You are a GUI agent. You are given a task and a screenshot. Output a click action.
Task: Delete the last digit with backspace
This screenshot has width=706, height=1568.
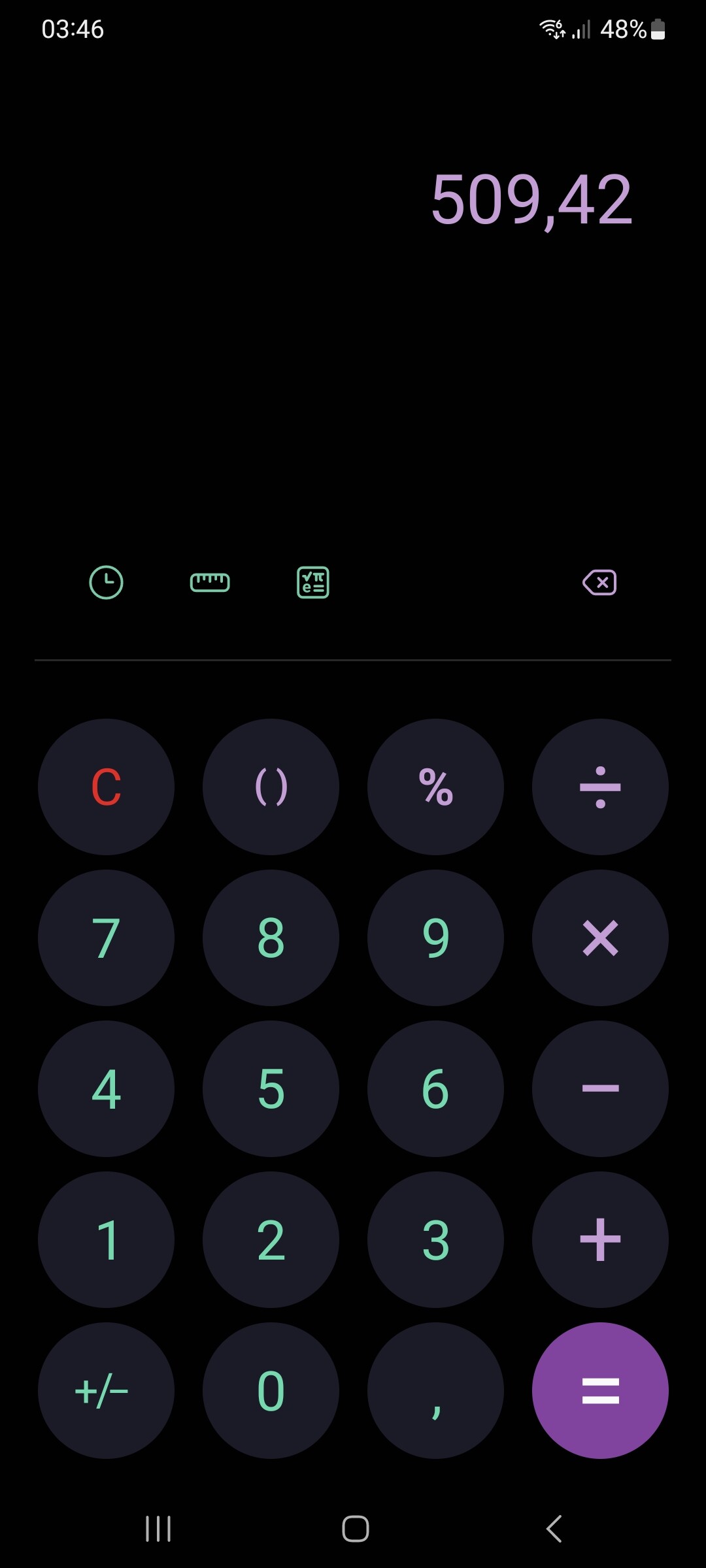[599, 582]
